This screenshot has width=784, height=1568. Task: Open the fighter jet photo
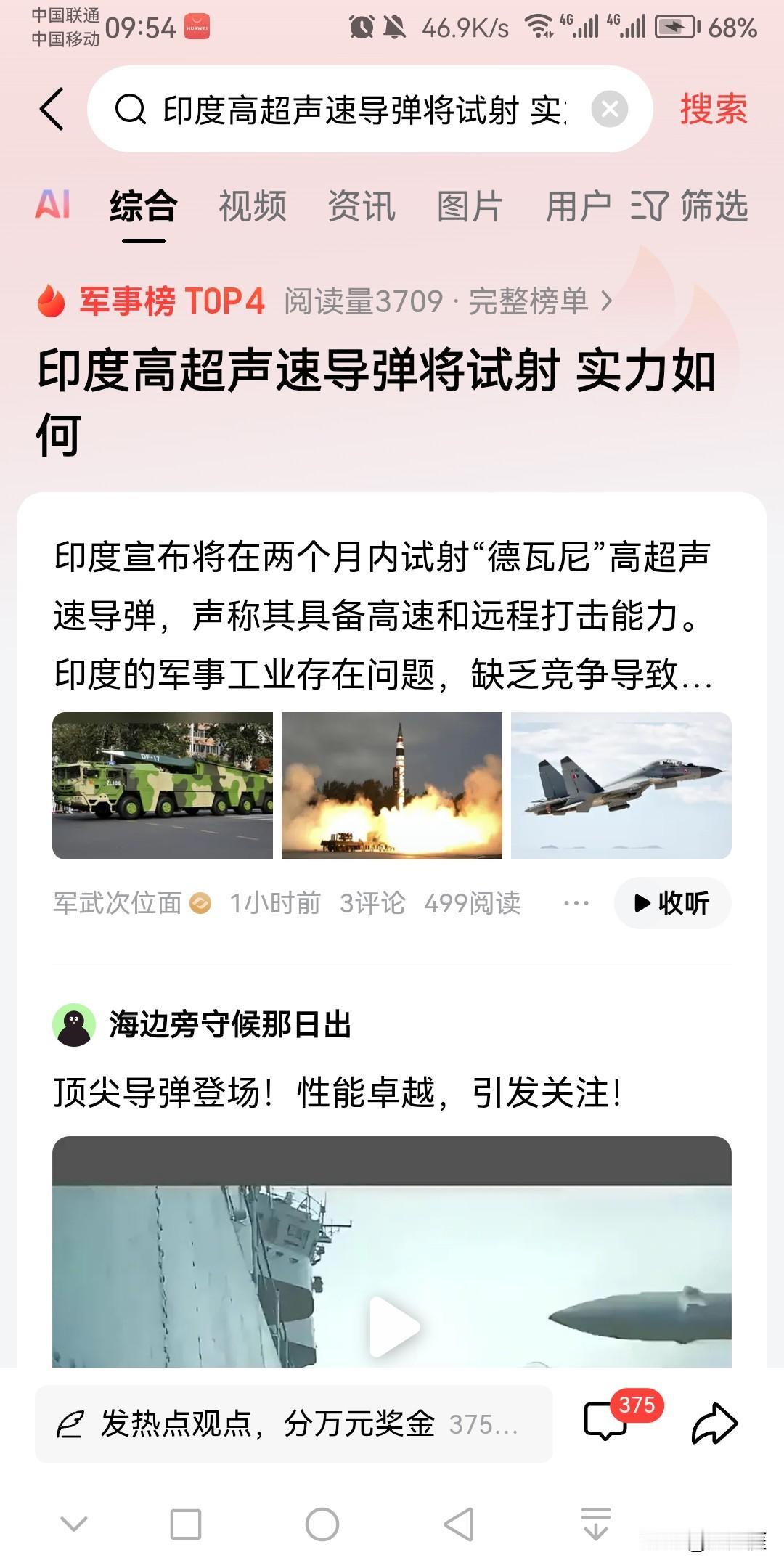click(x=621, y=785)
